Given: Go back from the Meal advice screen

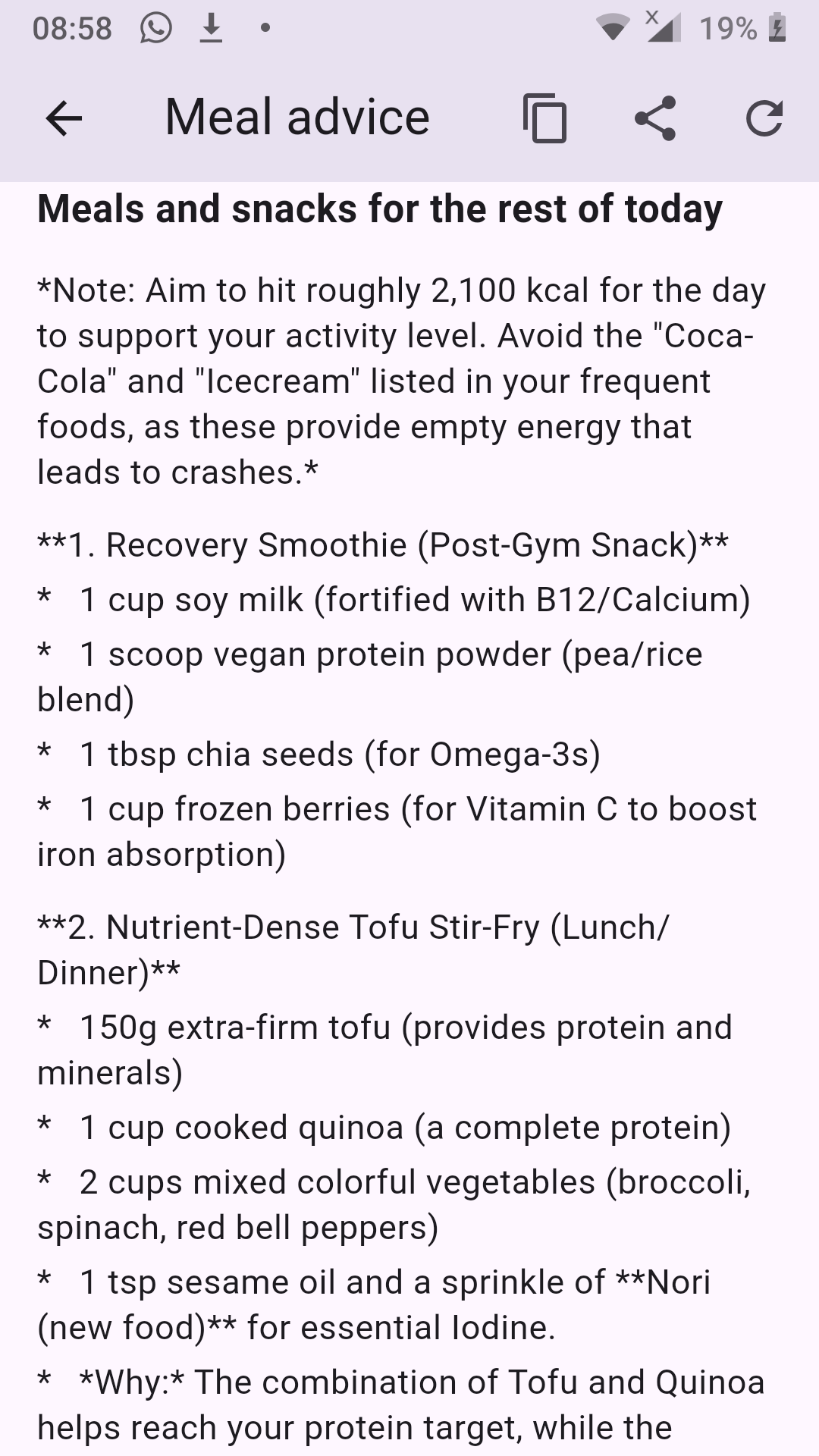Looking at the screenshot, I should tap(64, 118).
